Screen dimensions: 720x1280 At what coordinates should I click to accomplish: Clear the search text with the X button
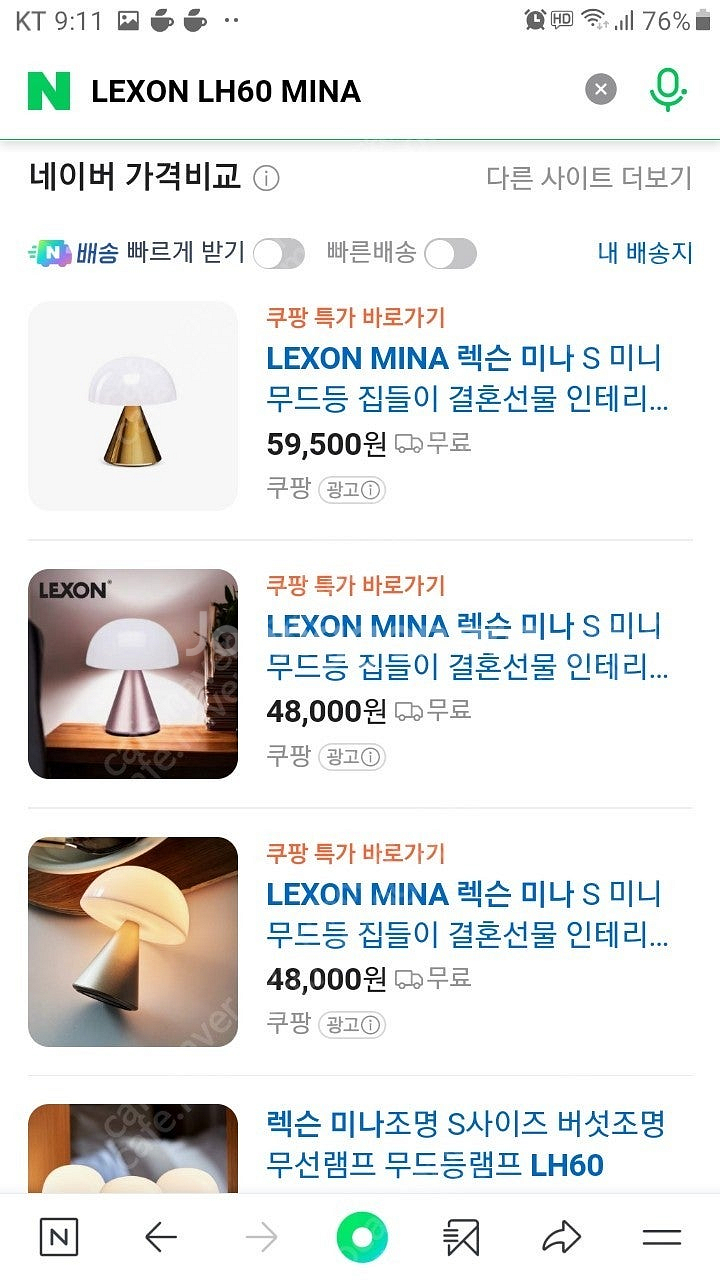(601, 90)
